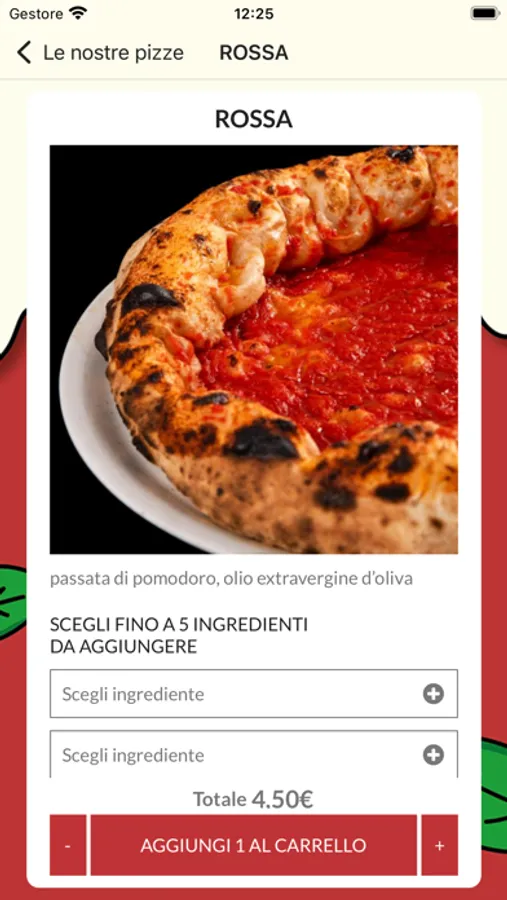507x900 pixels.
Task: Open the first Scegli ingrediente dropdown
Action: [x=253, y=693]
